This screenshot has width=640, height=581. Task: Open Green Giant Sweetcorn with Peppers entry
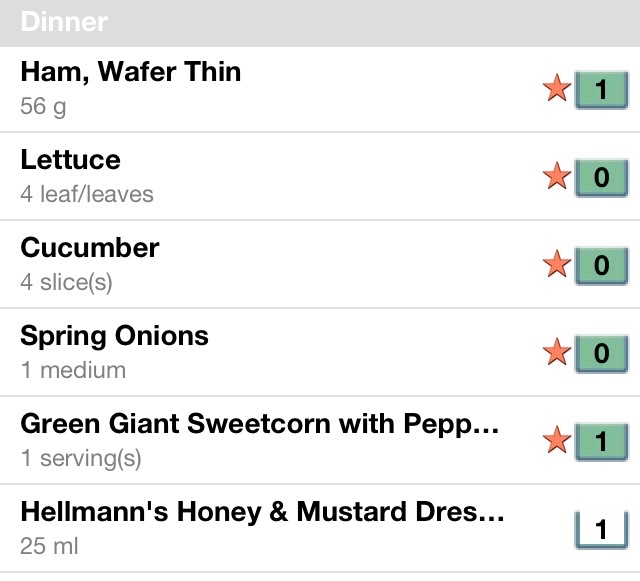click(x=260, y=440)
